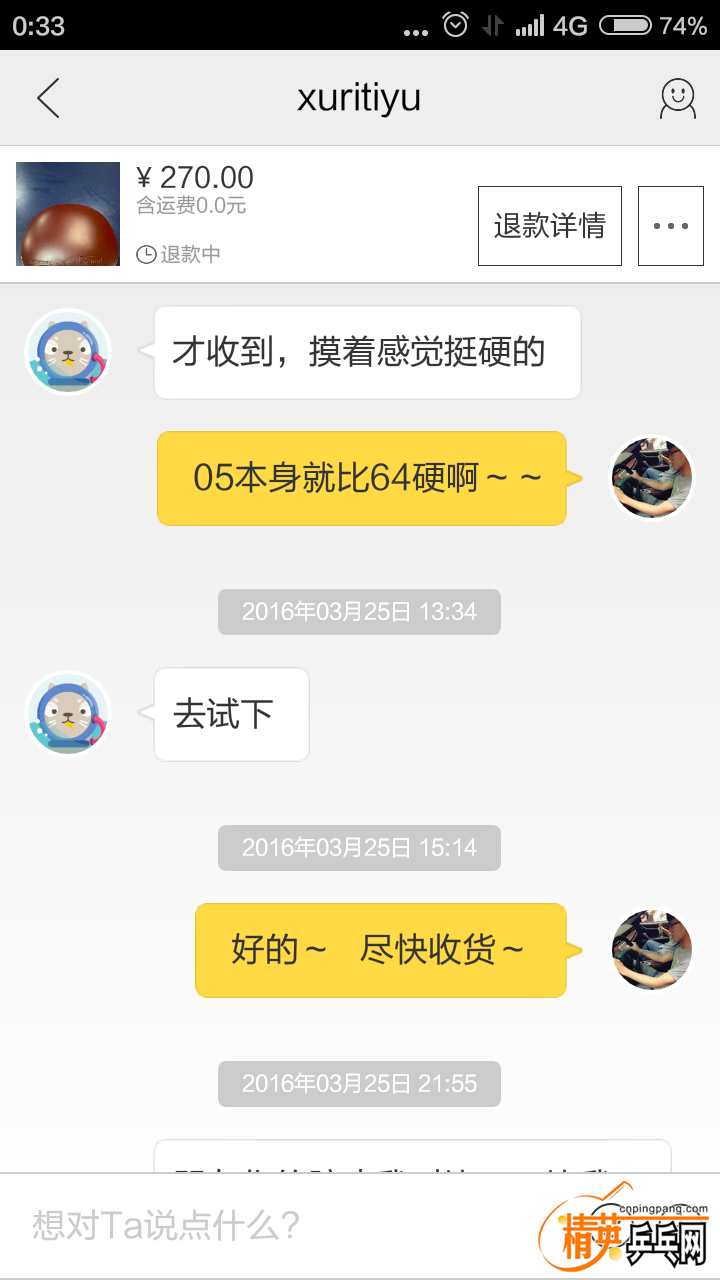
Task: Open the product photo thumbnail
Action: pyautogui.click(x=67, y=214)
